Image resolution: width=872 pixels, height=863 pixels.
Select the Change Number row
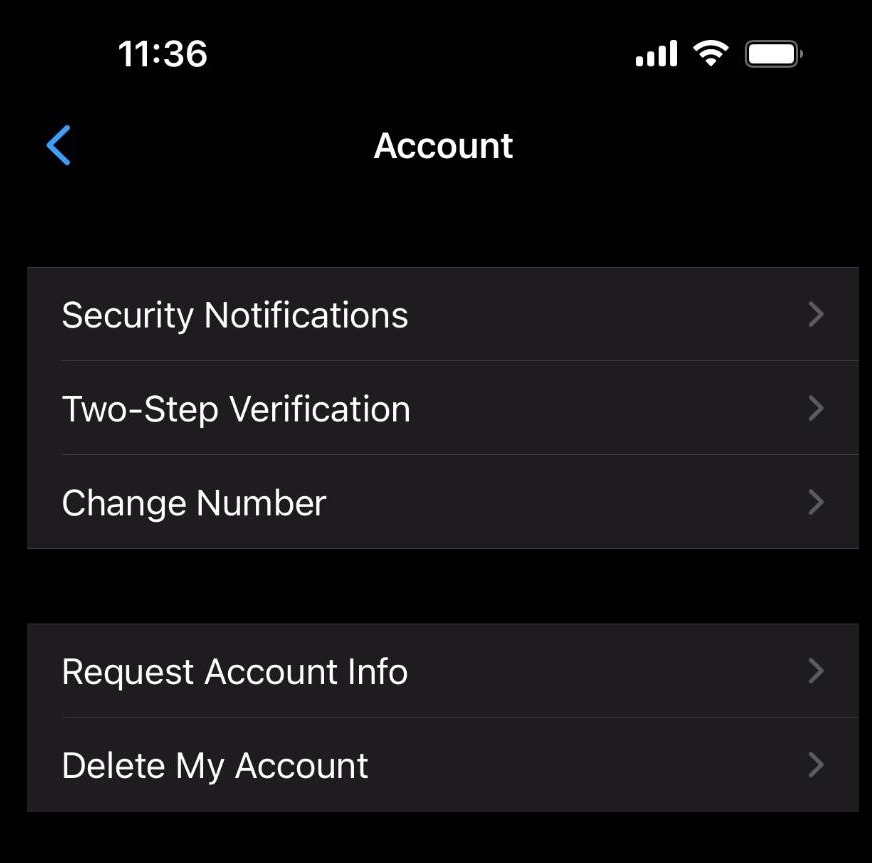[442, 502]
